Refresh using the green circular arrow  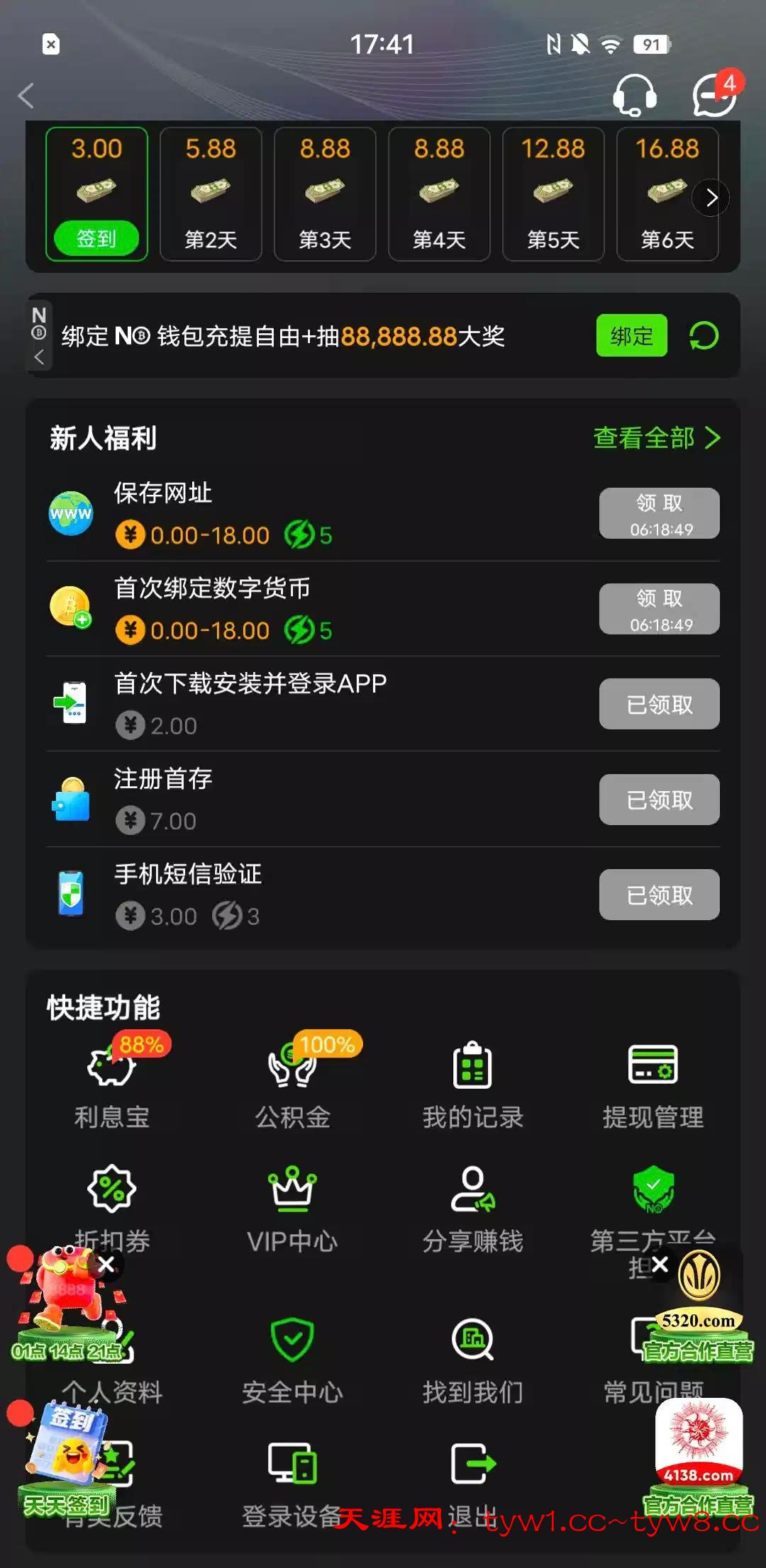pyautogui.click(x=704, y=335)
